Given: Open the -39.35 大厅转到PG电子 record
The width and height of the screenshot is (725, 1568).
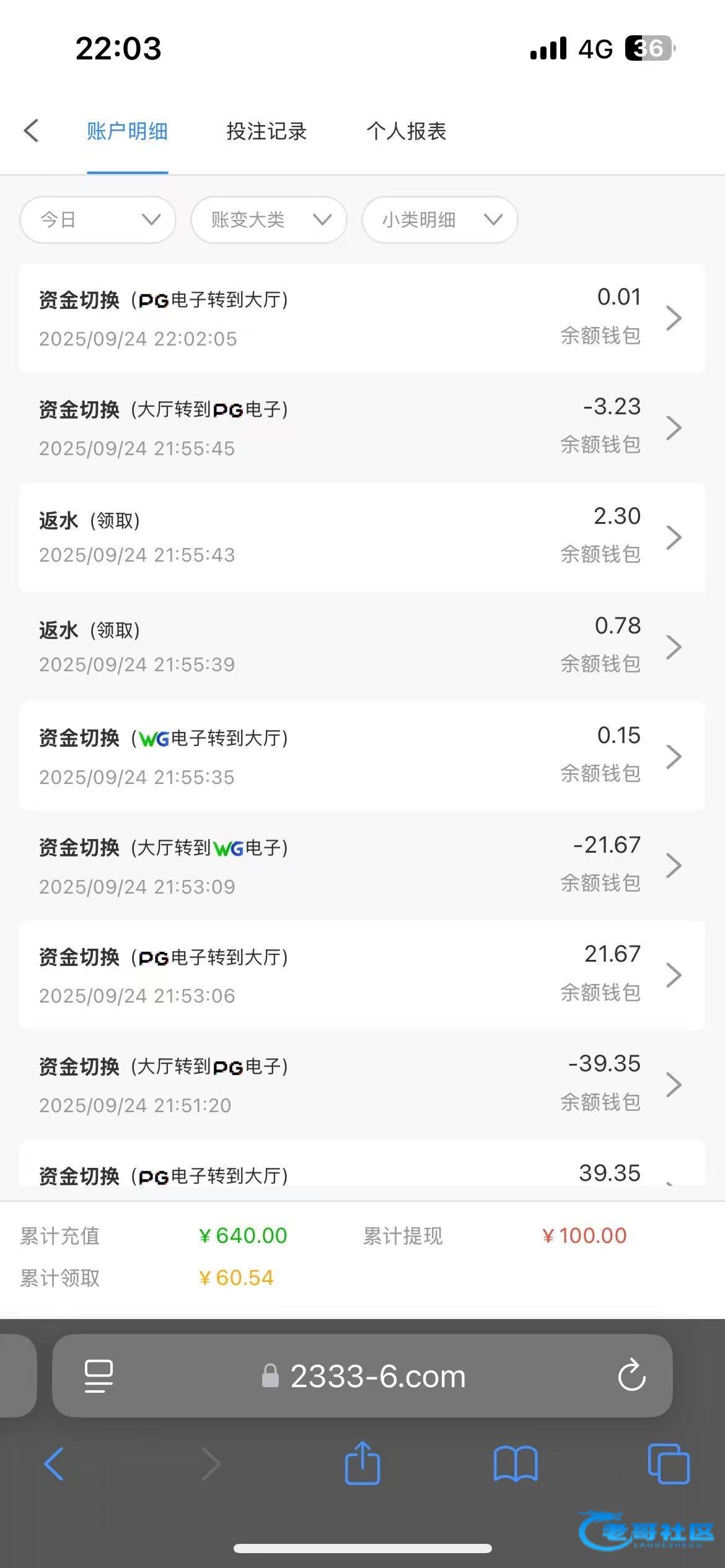Looking at the screenshot, I should click(362, 1084).
